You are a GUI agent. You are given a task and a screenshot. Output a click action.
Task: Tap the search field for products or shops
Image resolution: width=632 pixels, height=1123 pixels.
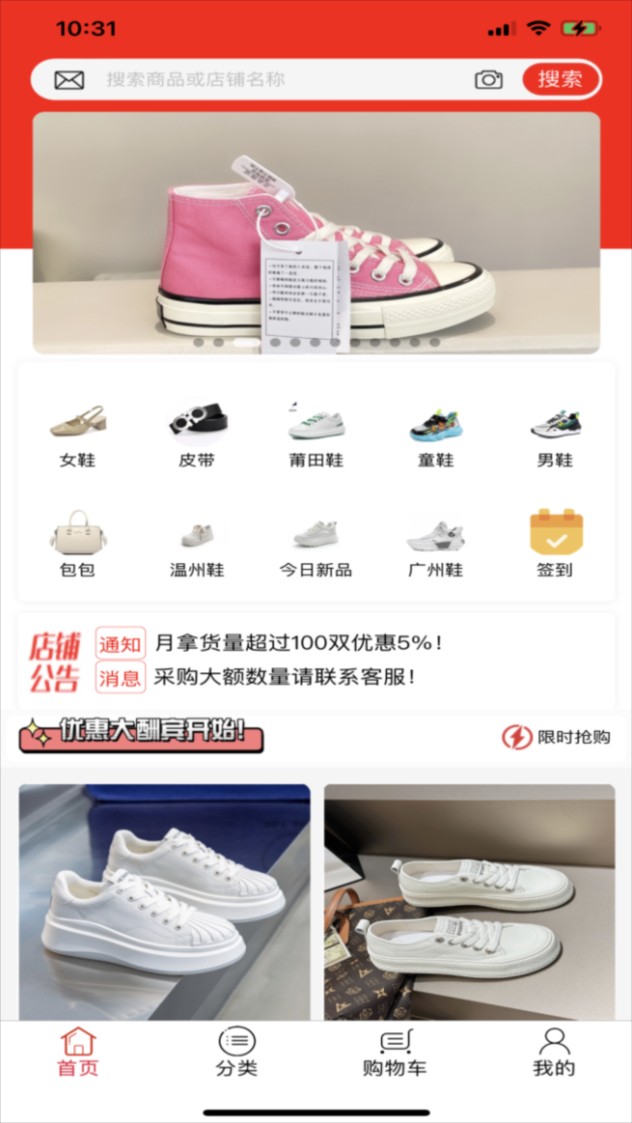click(285, 80)
